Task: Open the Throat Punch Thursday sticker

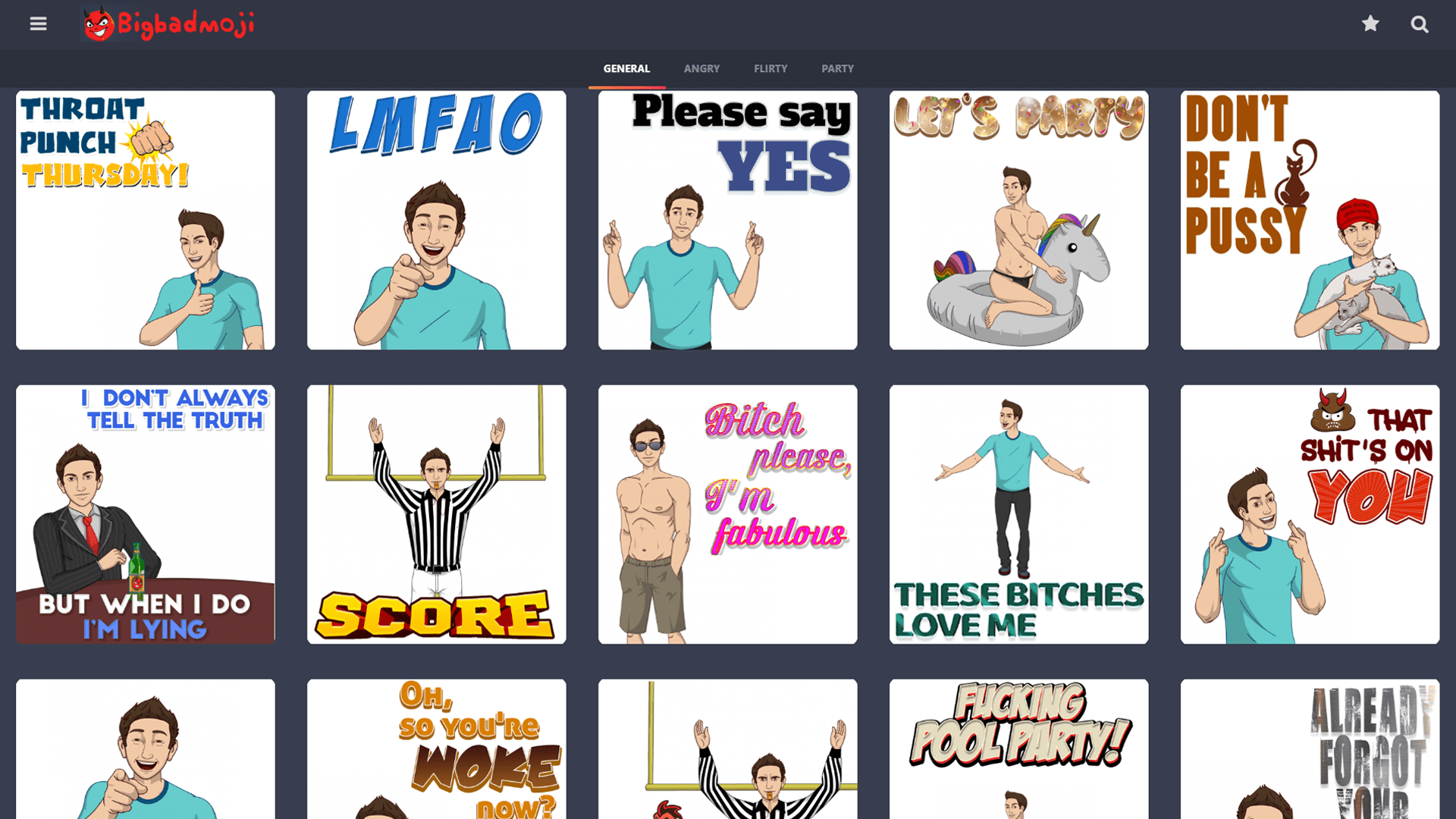Action: 146,220
